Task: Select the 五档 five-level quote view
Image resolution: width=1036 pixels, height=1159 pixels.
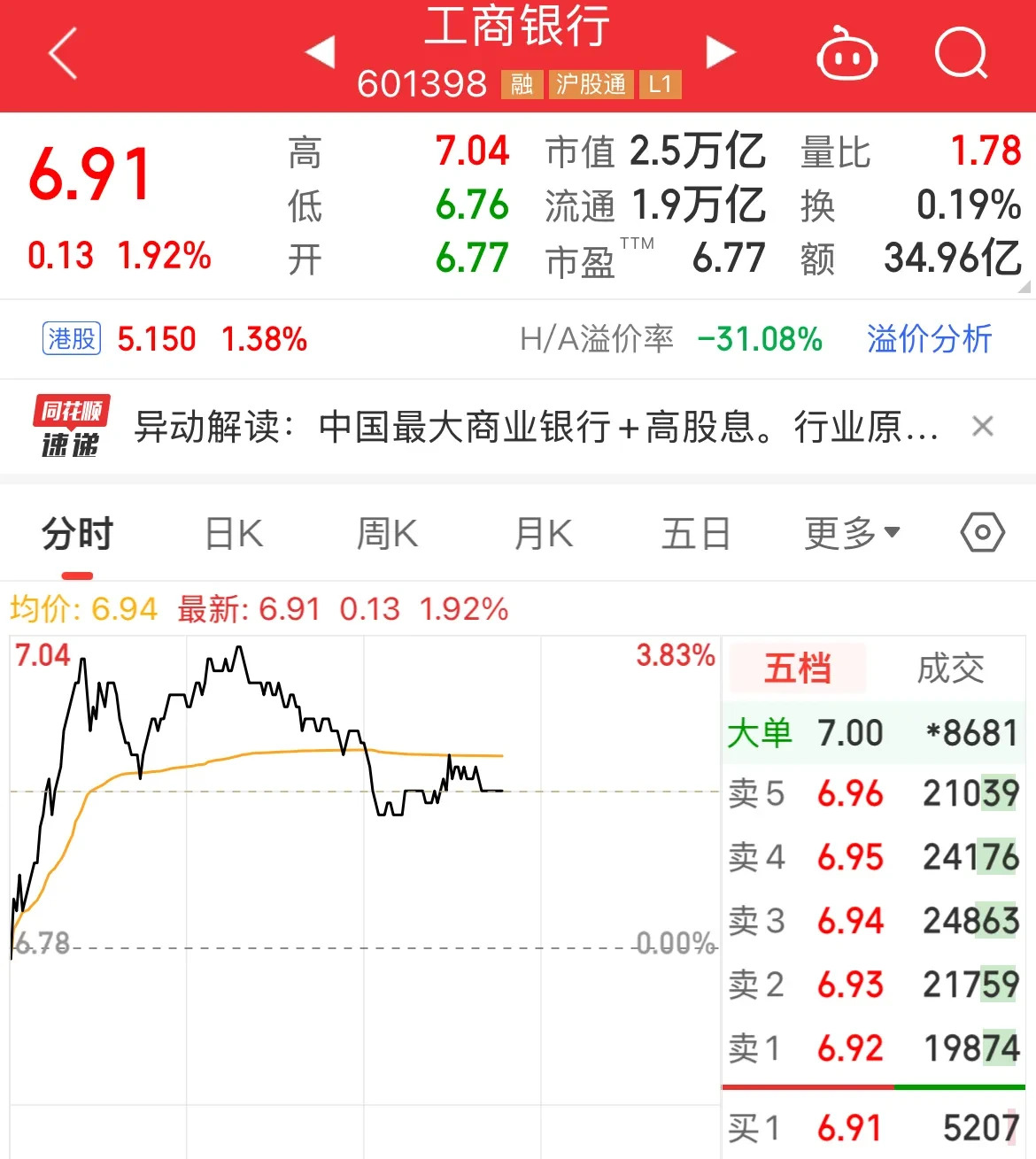Action: point(796,669)
